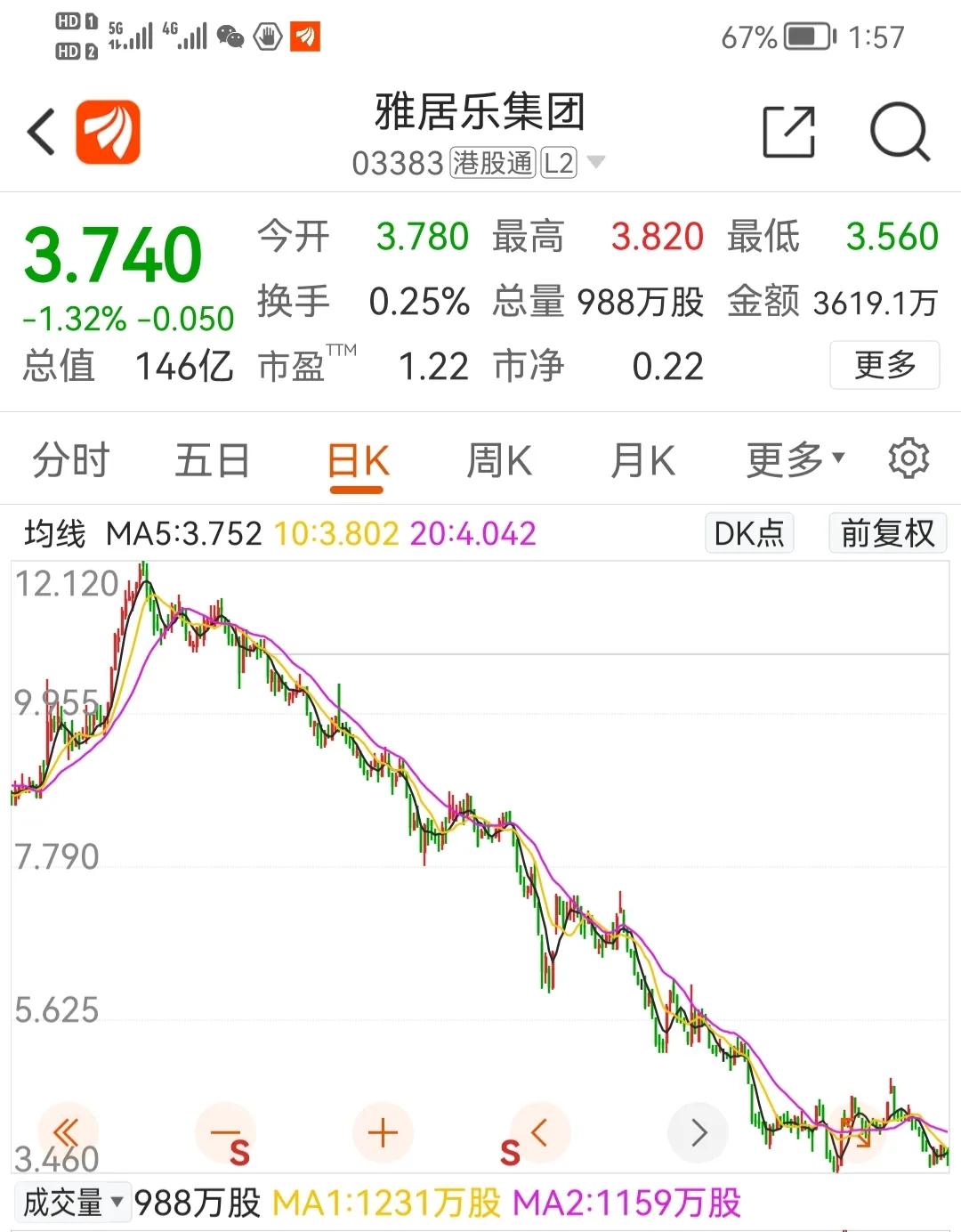Toggle DK点 signals on the chart
This screenshot has width=961, height=1232.
pyautogui.click(x=748, y=532)
